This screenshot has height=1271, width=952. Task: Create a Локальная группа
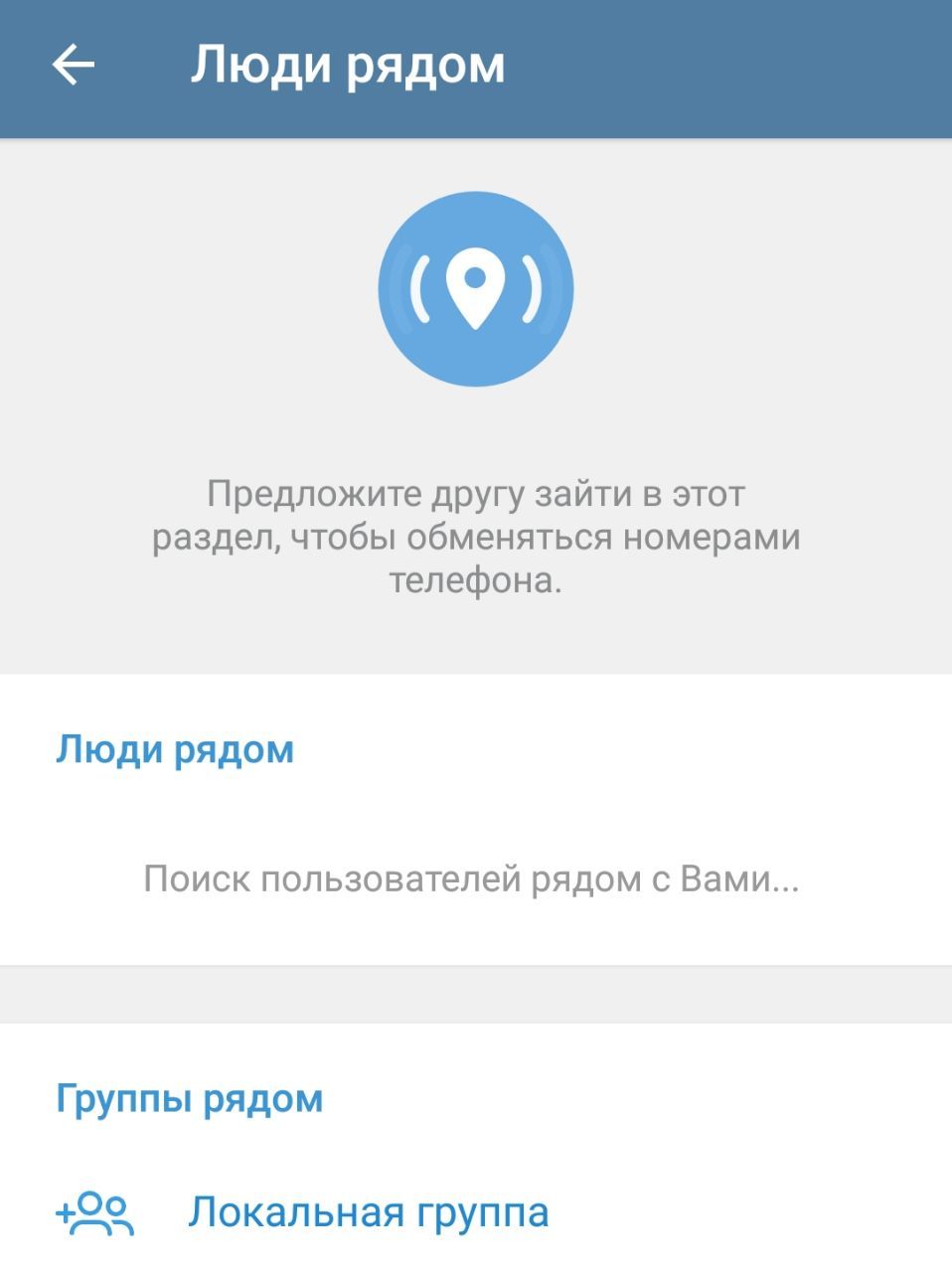(368, 1212)
